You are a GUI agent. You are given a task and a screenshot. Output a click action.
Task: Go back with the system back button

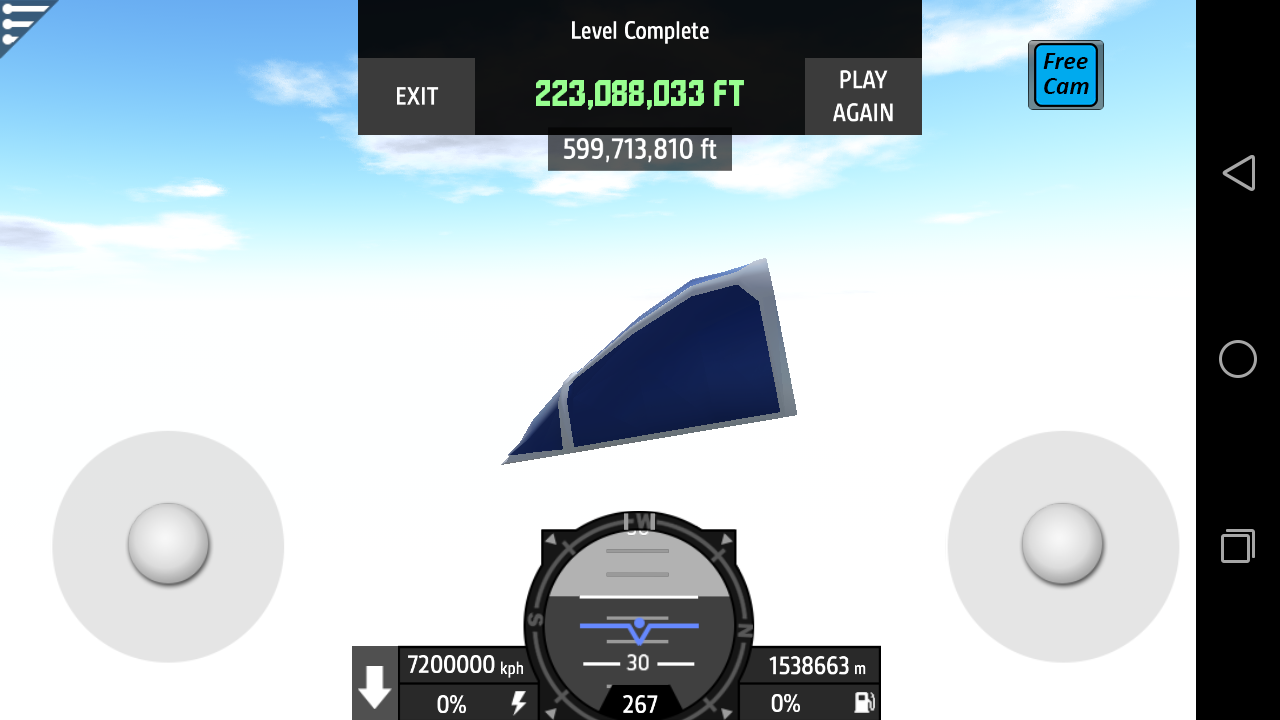point(1238,173)
